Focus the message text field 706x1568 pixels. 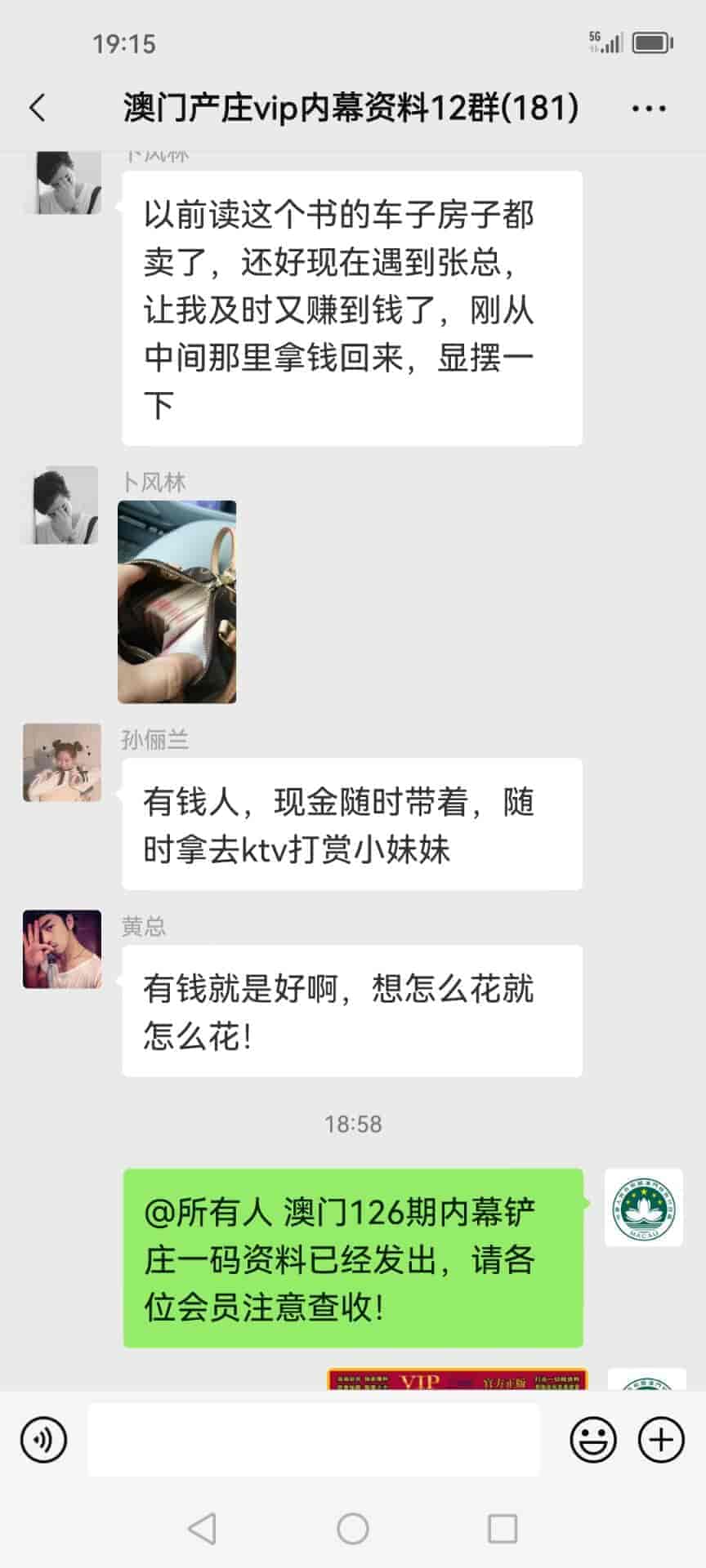pos(314,1440)
